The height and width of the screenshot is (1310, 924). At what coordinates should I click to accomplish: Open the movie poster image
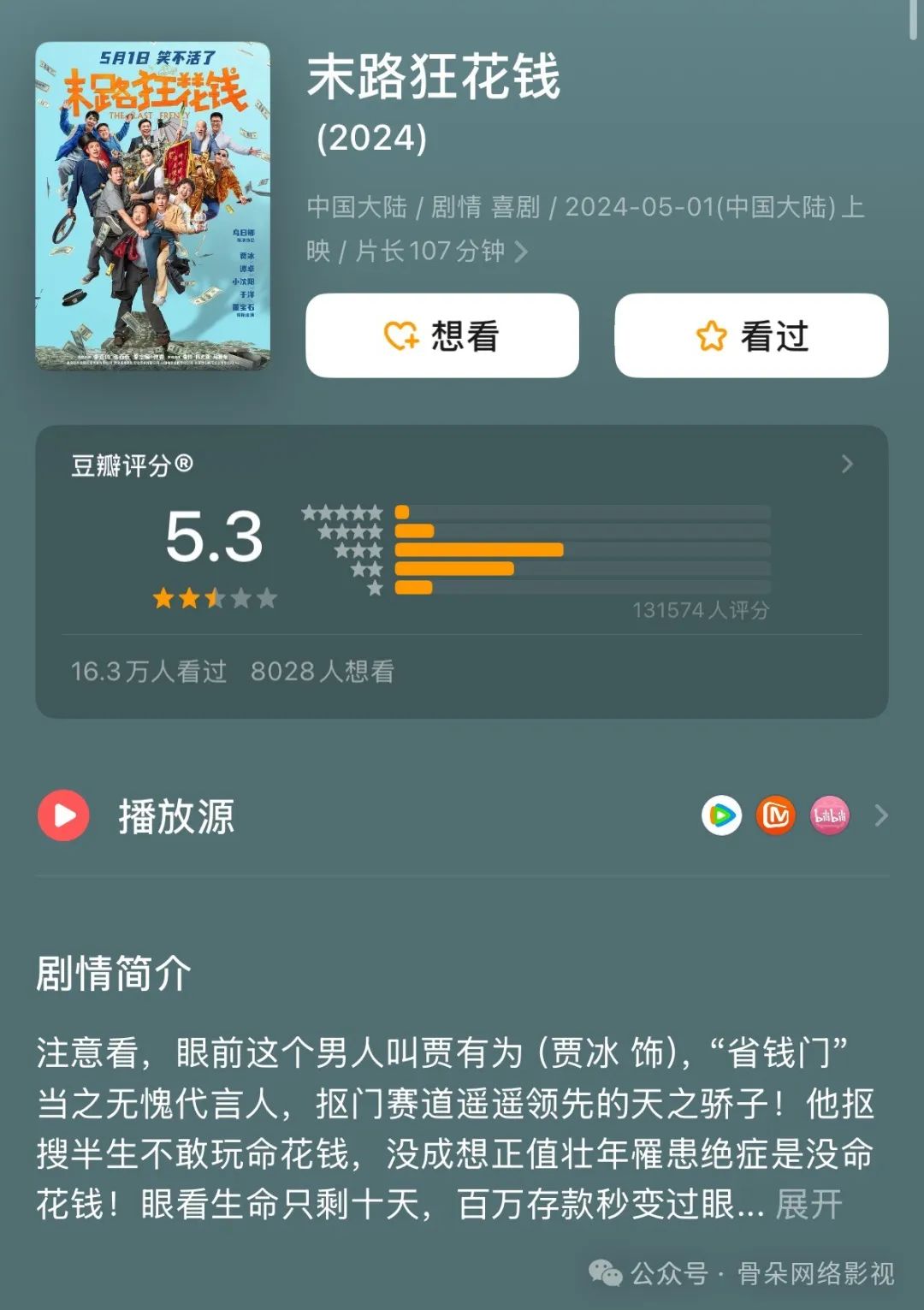(x=152, y=206)
